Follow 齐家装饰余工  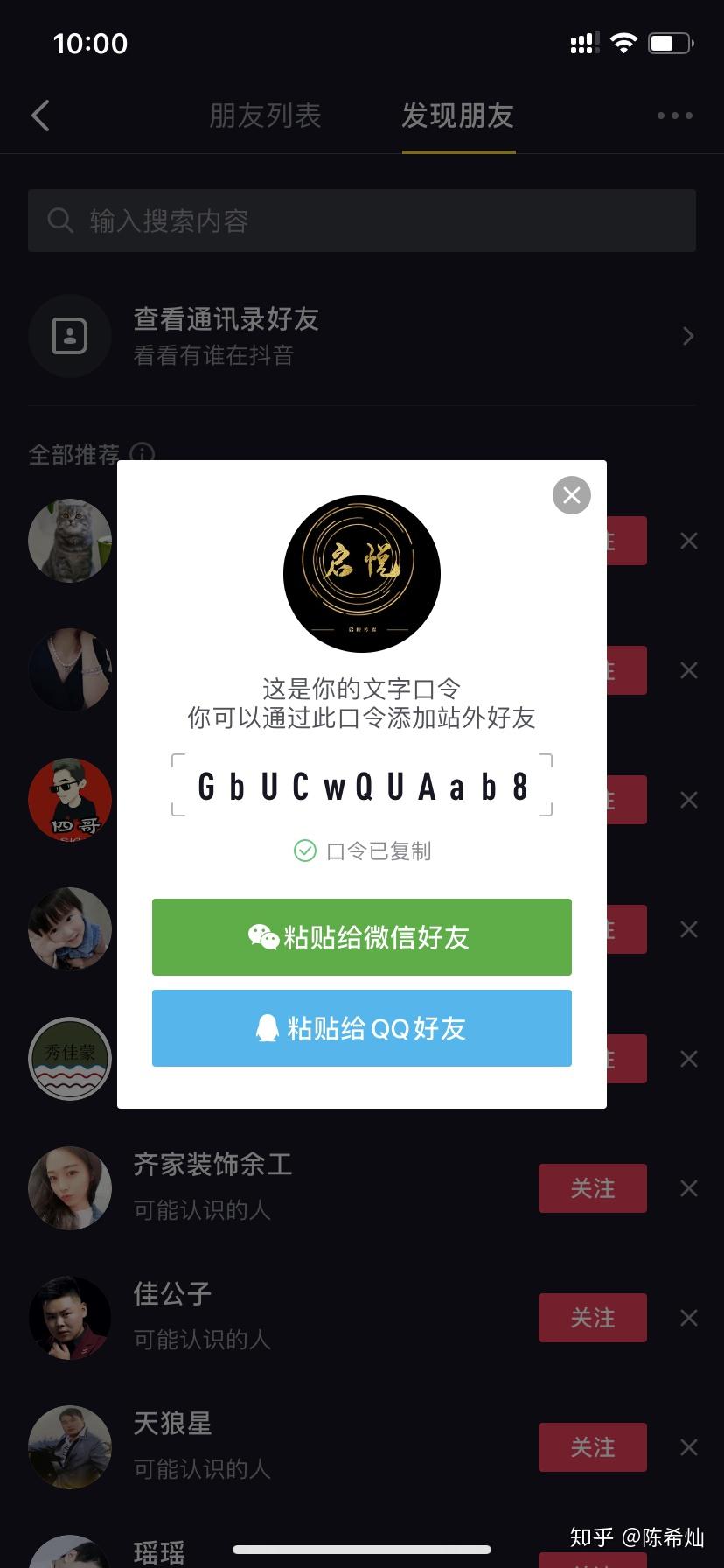(593, 1188)
